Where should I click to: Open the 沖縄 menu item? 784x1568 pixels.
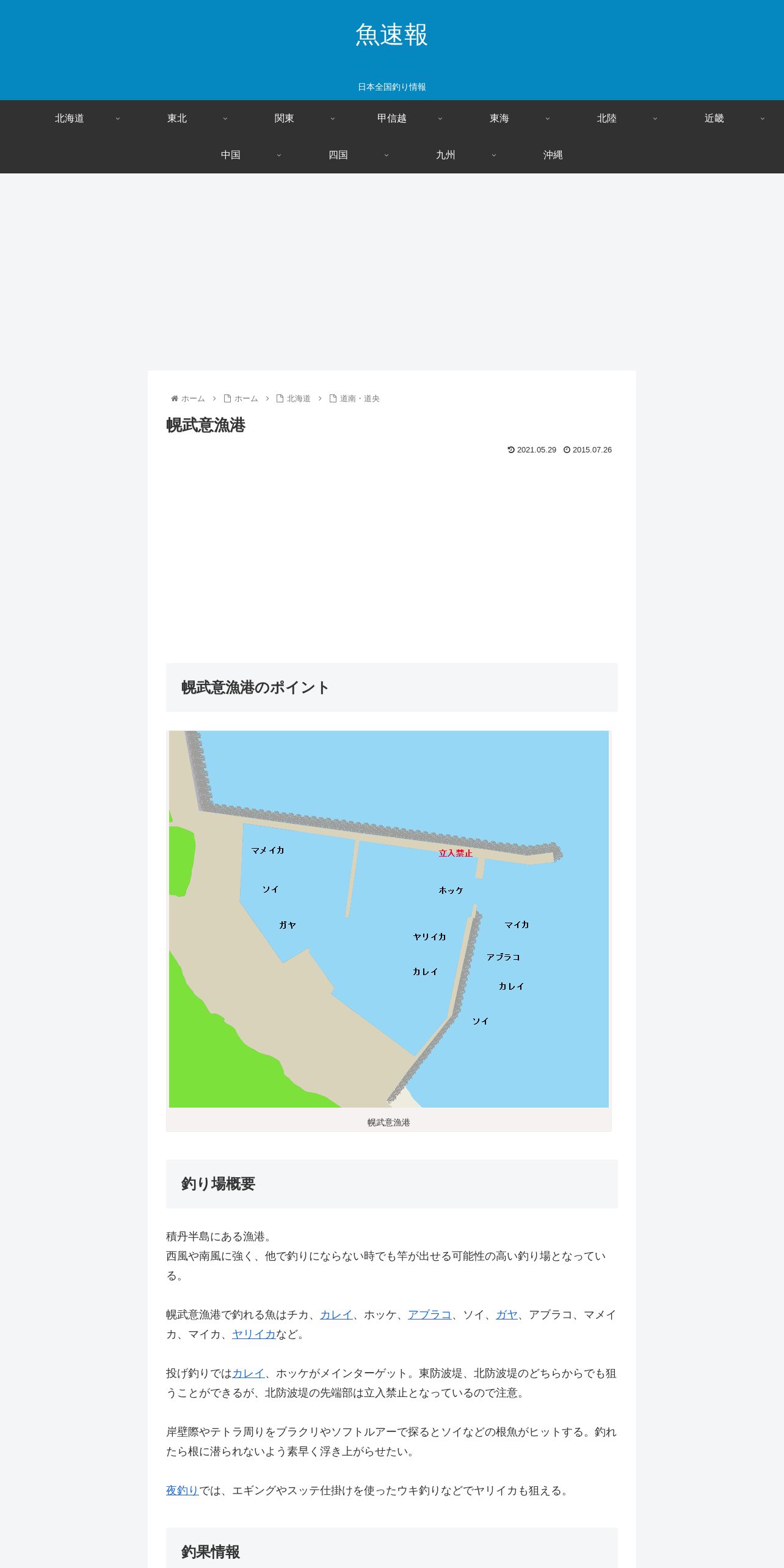coord(553,155)
